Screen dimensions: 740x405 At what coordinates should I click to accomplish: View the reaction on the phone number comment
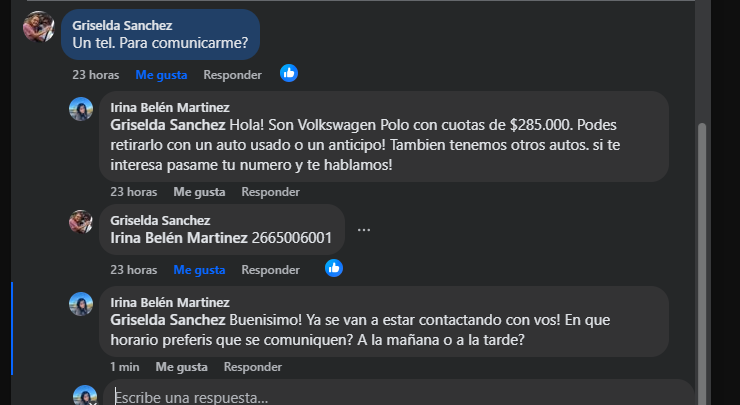pos(334,268)
